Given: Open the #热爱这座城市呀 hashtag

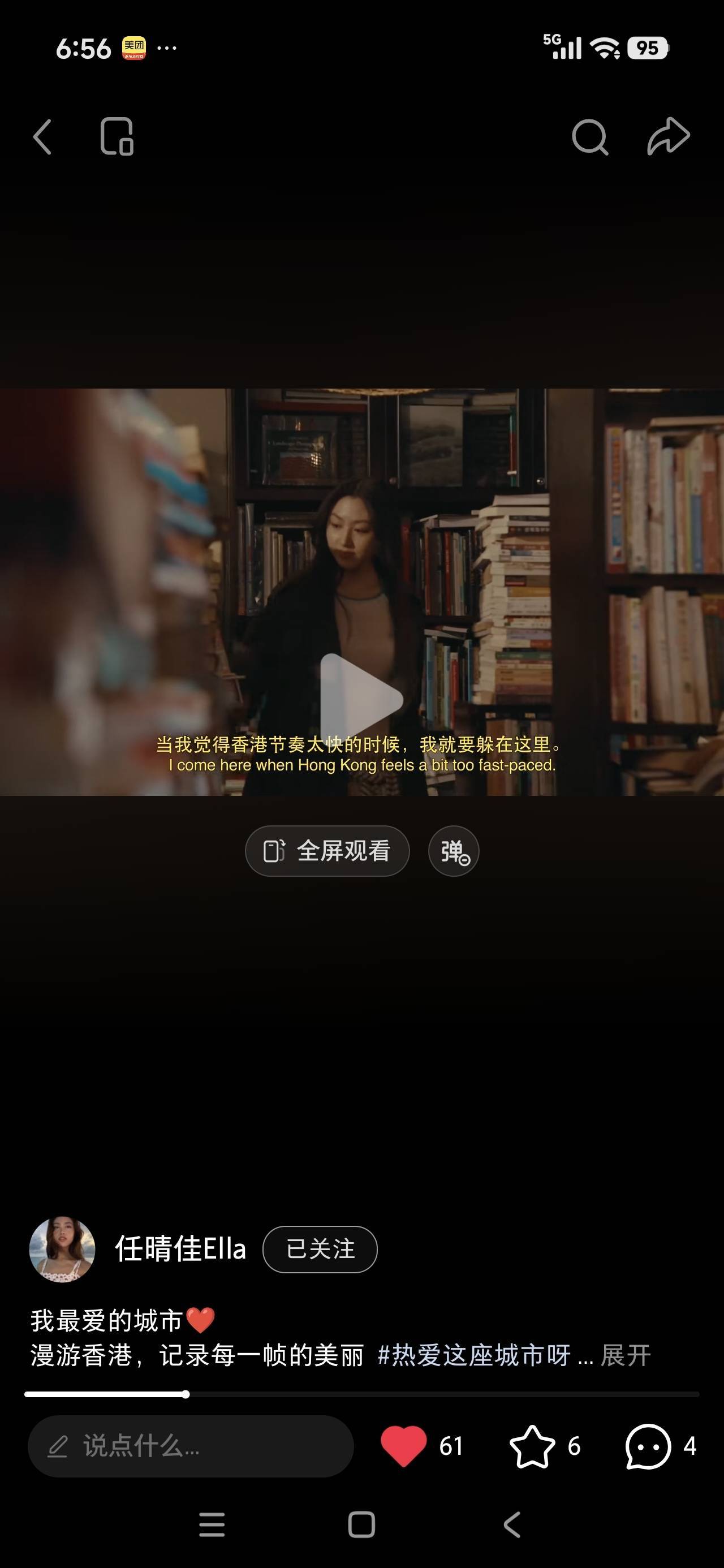Looking at the screenshot, I should point(474,1355).
